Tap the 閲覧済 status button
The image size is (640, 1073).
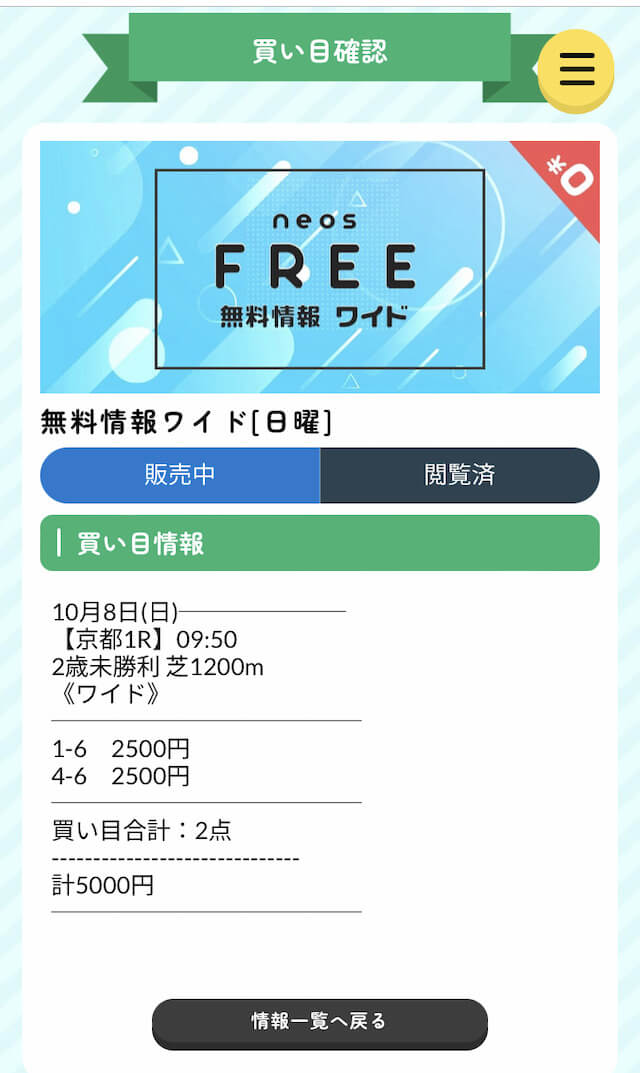click(460, 475)
